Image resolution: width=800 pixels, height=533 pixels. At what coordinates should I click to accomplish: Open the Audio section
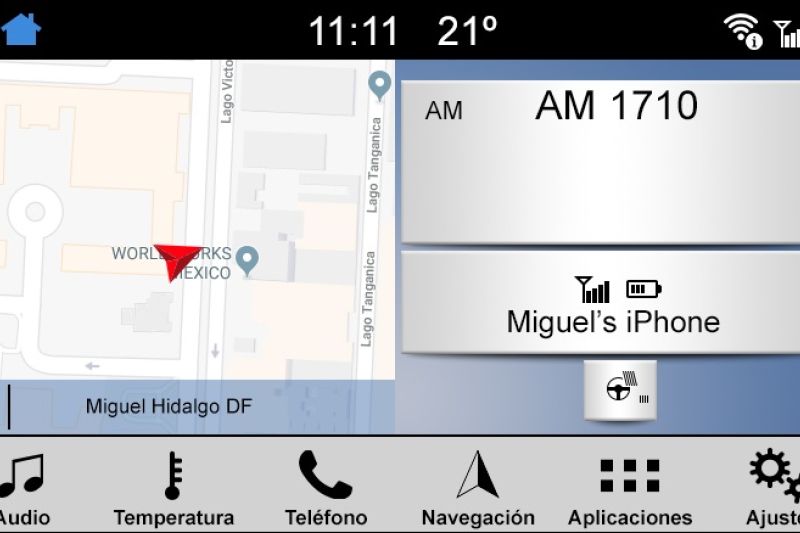click(x=22, y=488)
